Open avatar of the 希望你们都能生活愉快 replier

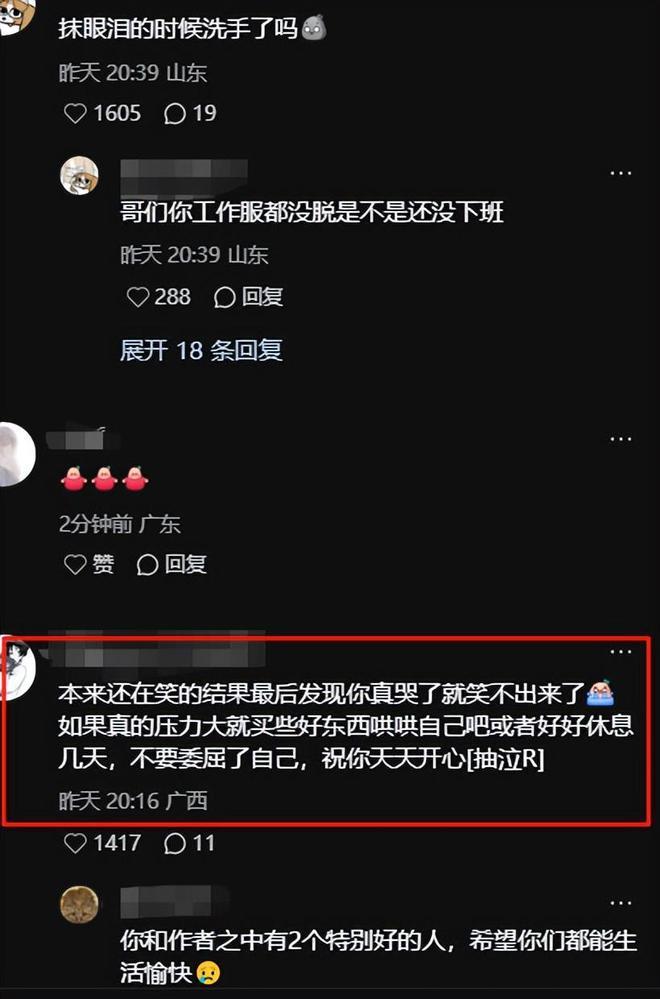[80, 905]
